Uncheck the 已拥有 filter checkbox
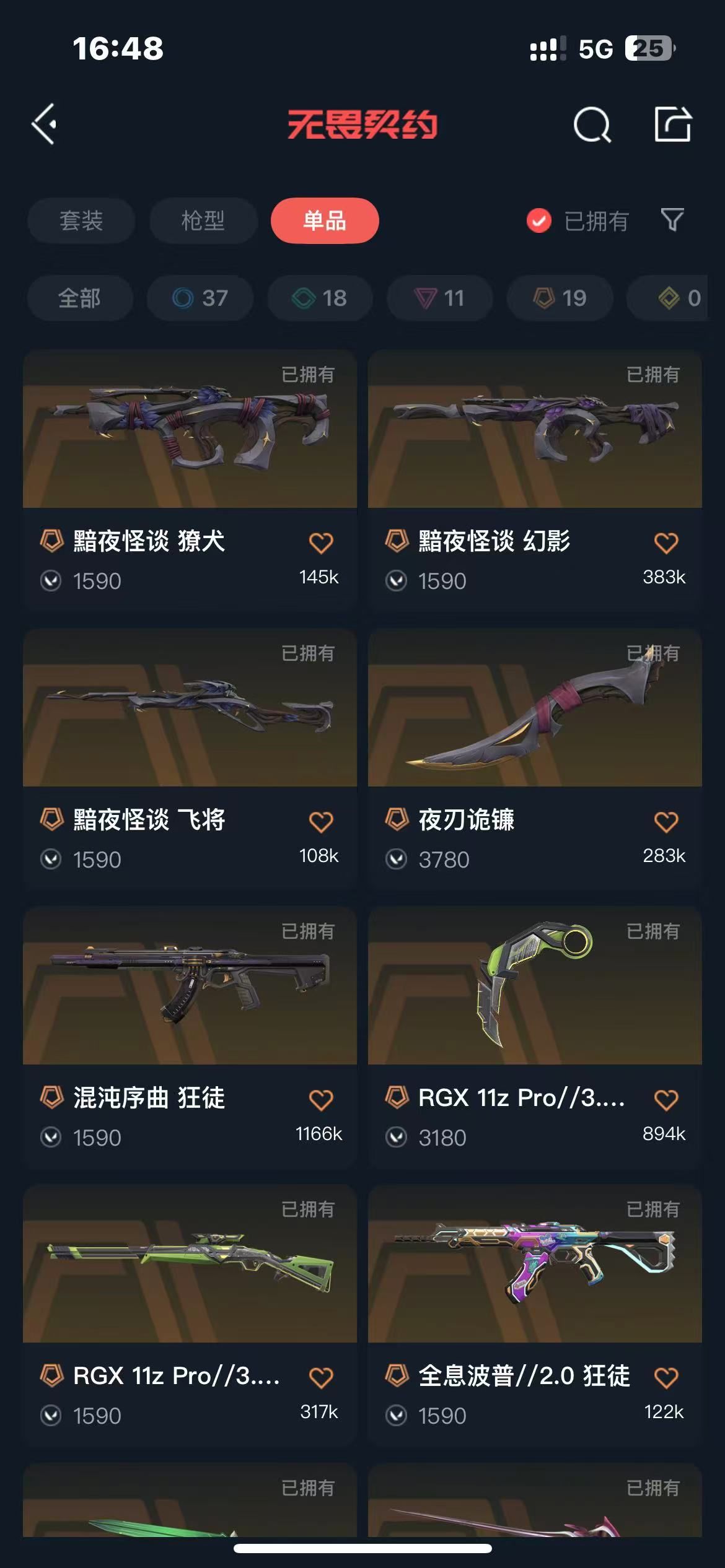This screenshot has height=1568, width=725. point(539,221)
